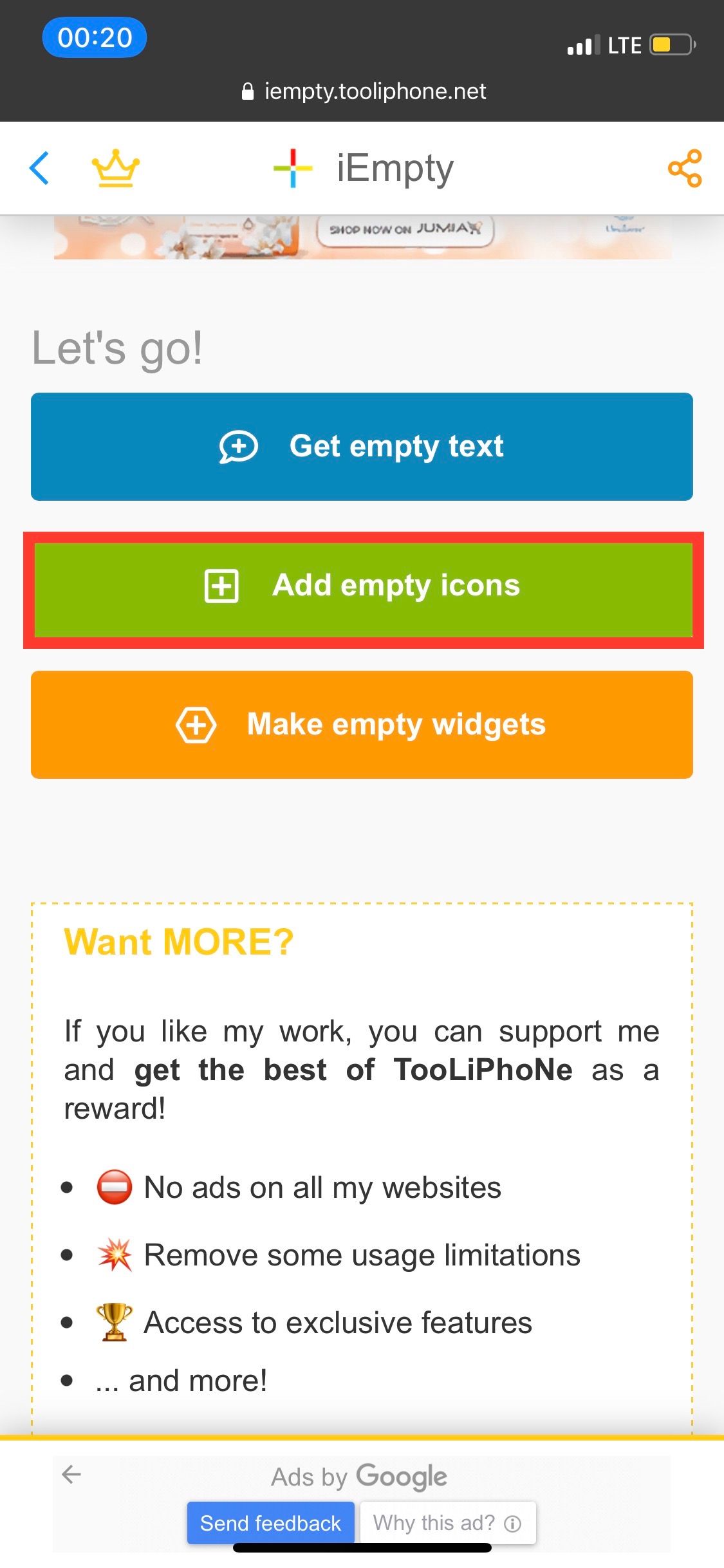This screenshot has width=724, height=1568.
Task: Tap the hexagon plus icon on Make empty widgets
Action: pos(195,725)
